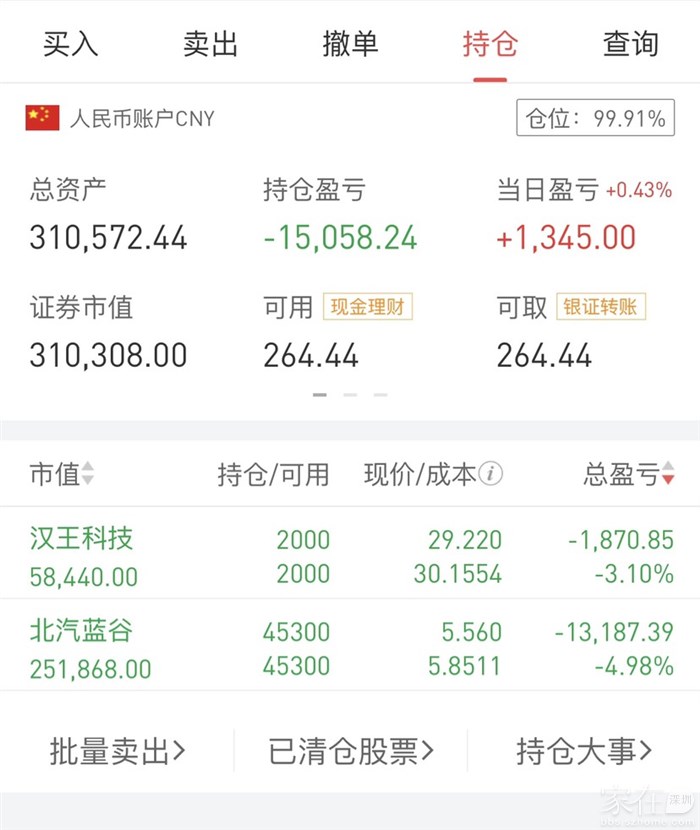This screenshot has height=830, width=700.
Task: Open the 汉王科技 holding row
Action: click(350, 555)
